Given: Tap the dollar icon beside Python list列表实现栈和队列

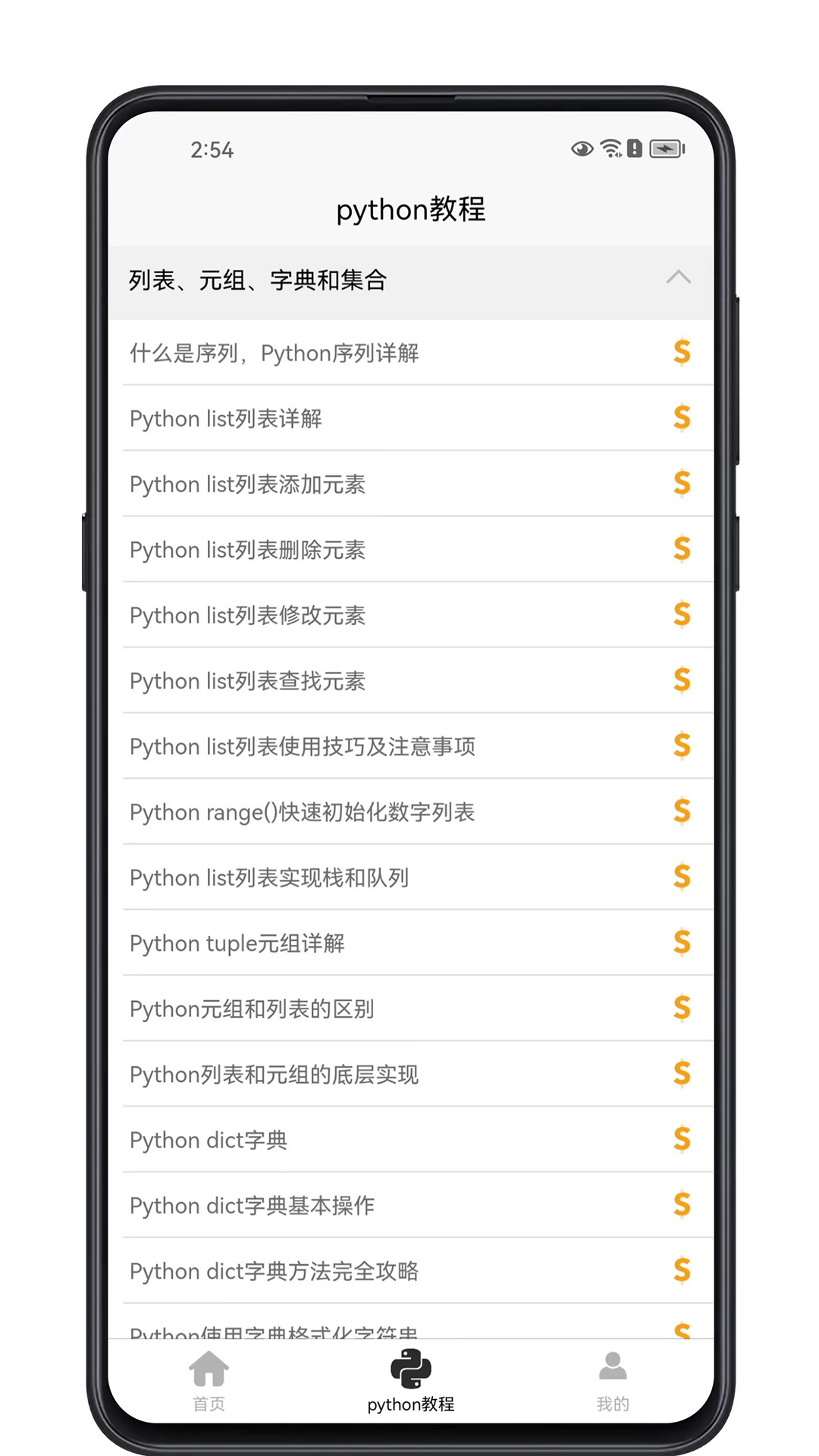Looking at the screenshot, I should (682, 877).
